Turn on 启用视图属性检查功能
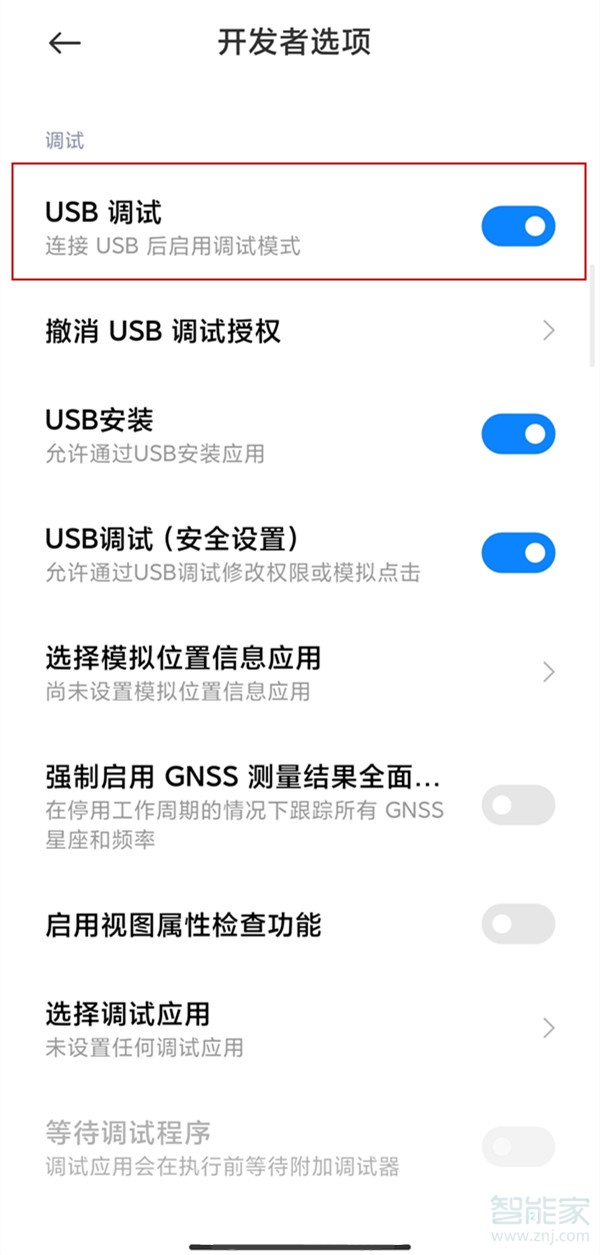 [x=518, y=924]
